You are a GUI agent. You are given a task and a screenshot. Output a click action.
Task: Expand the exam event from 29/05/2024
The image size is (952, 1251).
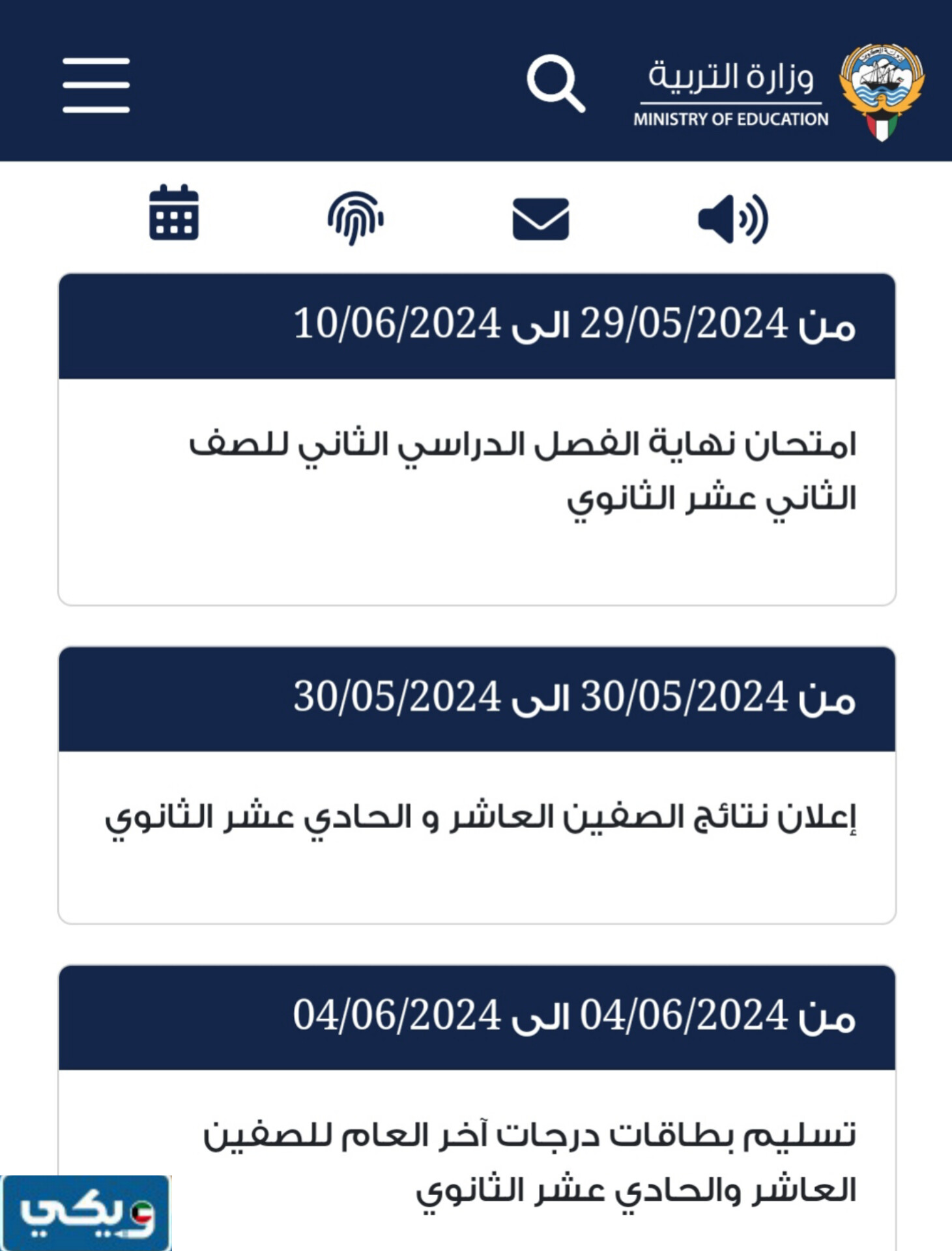coord(476,437)
